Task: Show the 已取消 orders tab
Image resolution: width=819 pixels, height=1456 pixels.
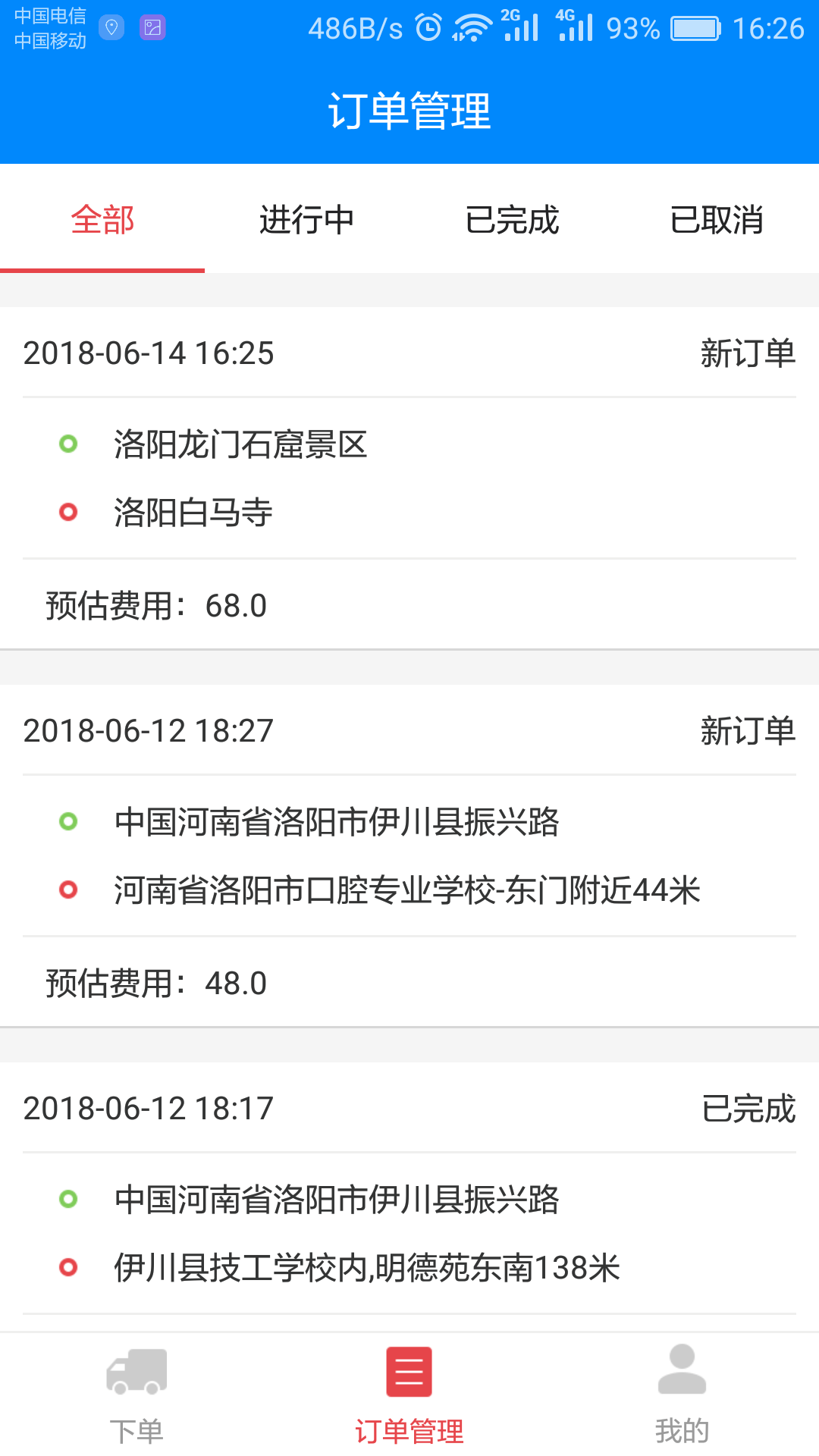Action: click(x=717, y=220)
